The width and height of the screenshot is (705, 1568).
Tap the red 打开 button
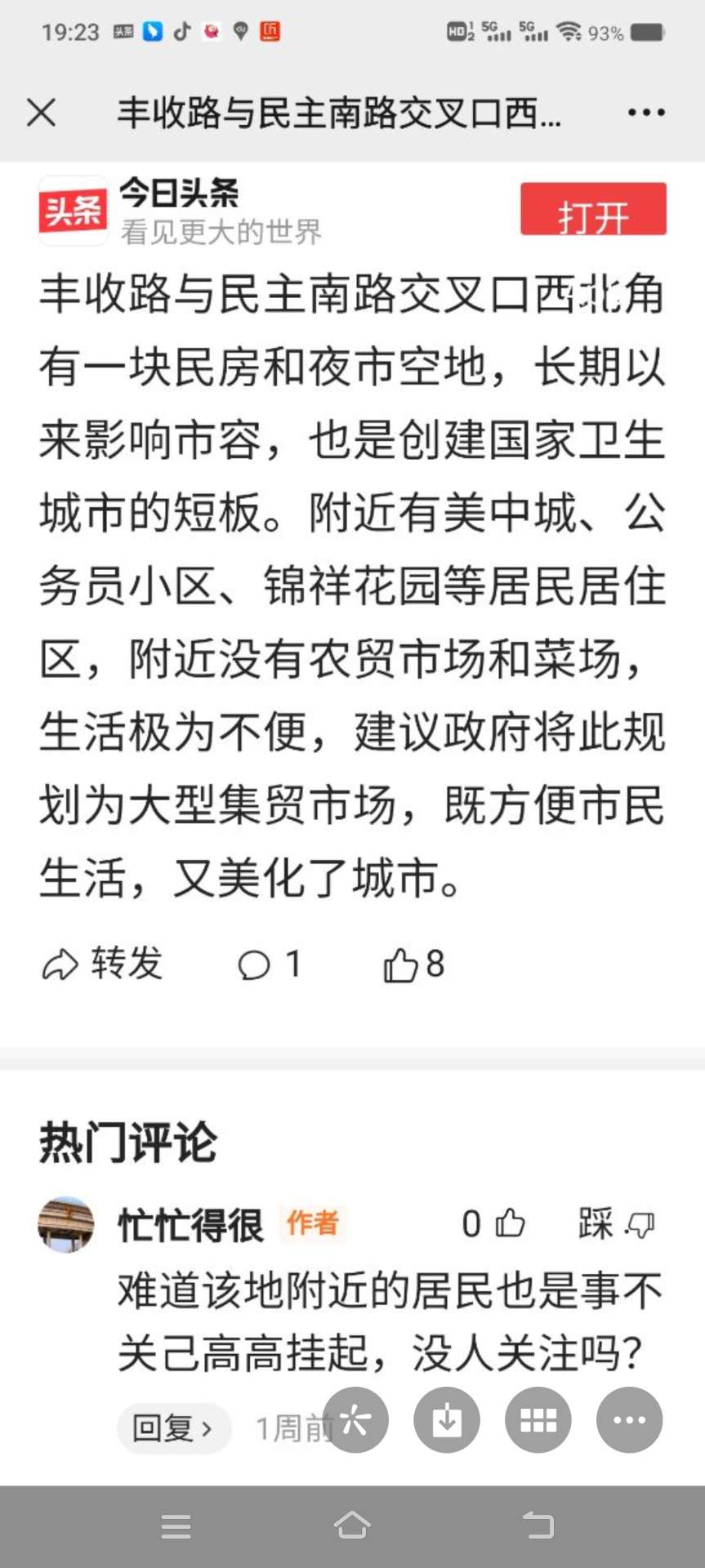[x=593, y=209]
